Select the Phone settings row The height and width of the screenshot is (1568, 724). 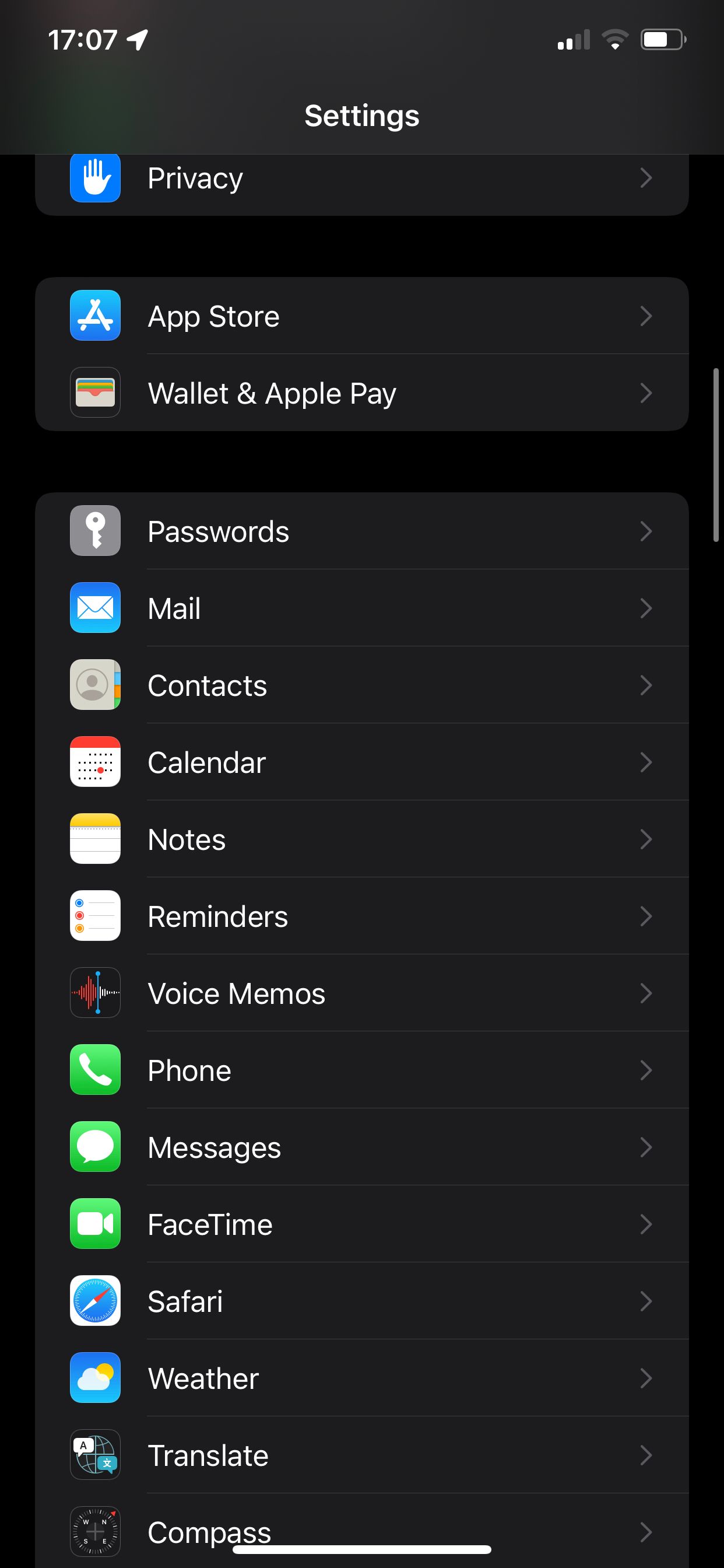(362, 1070)
